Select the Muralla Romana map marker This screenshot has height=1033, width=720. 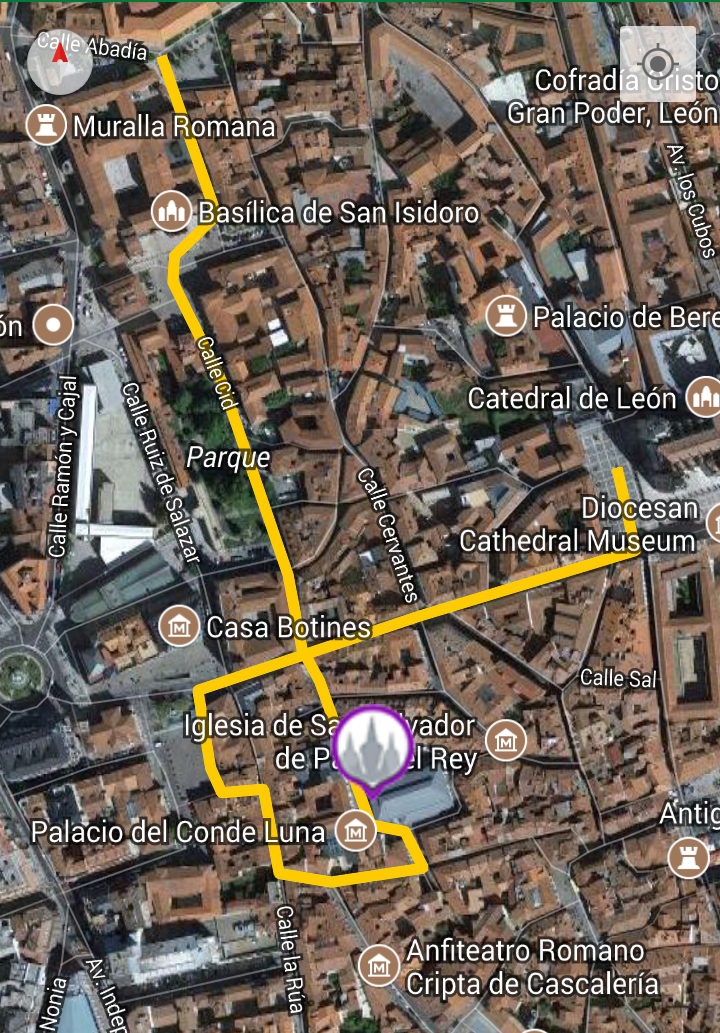tap(45, 126)
